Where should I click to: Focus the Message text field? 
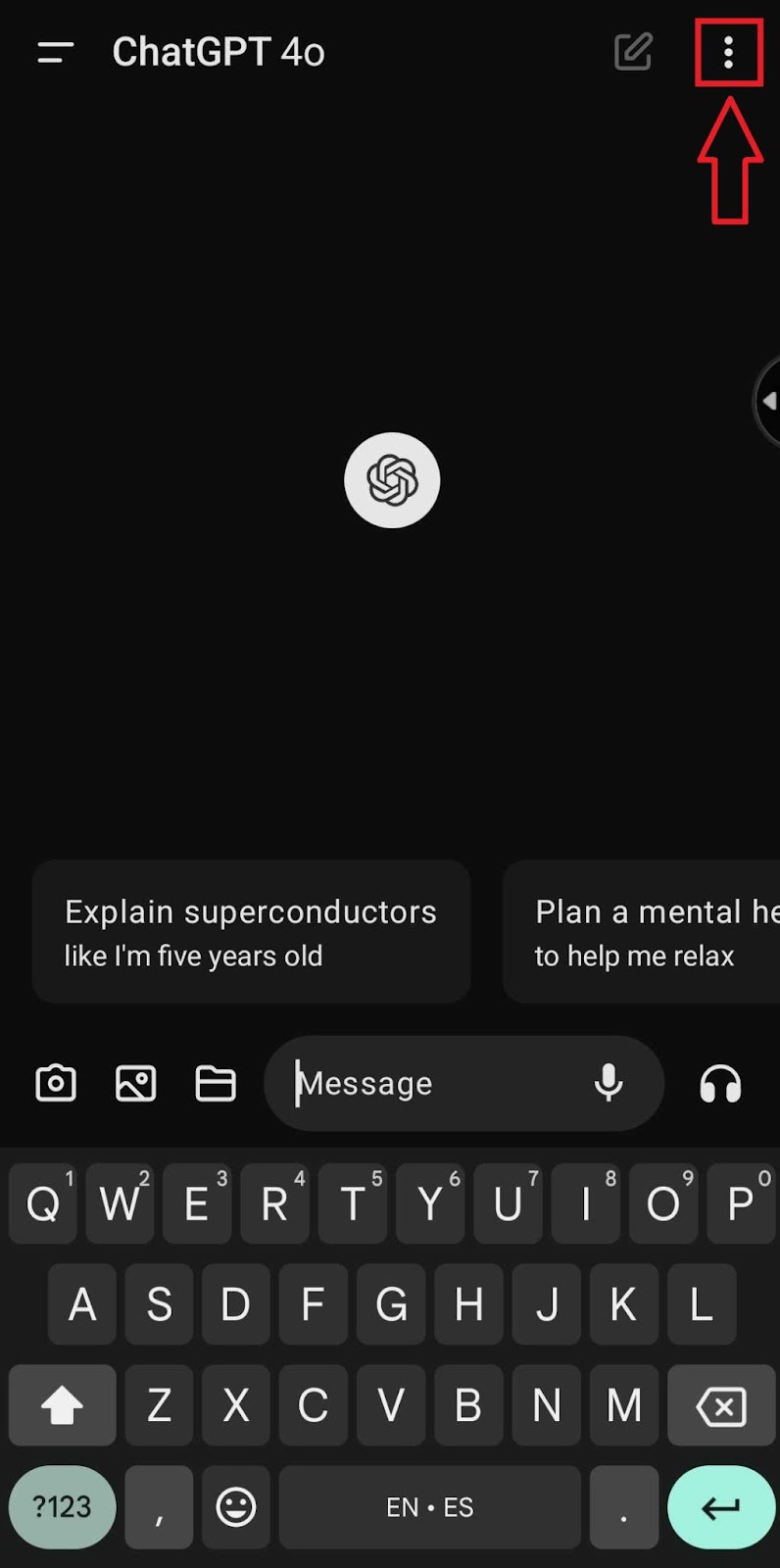coord(431,1083)
